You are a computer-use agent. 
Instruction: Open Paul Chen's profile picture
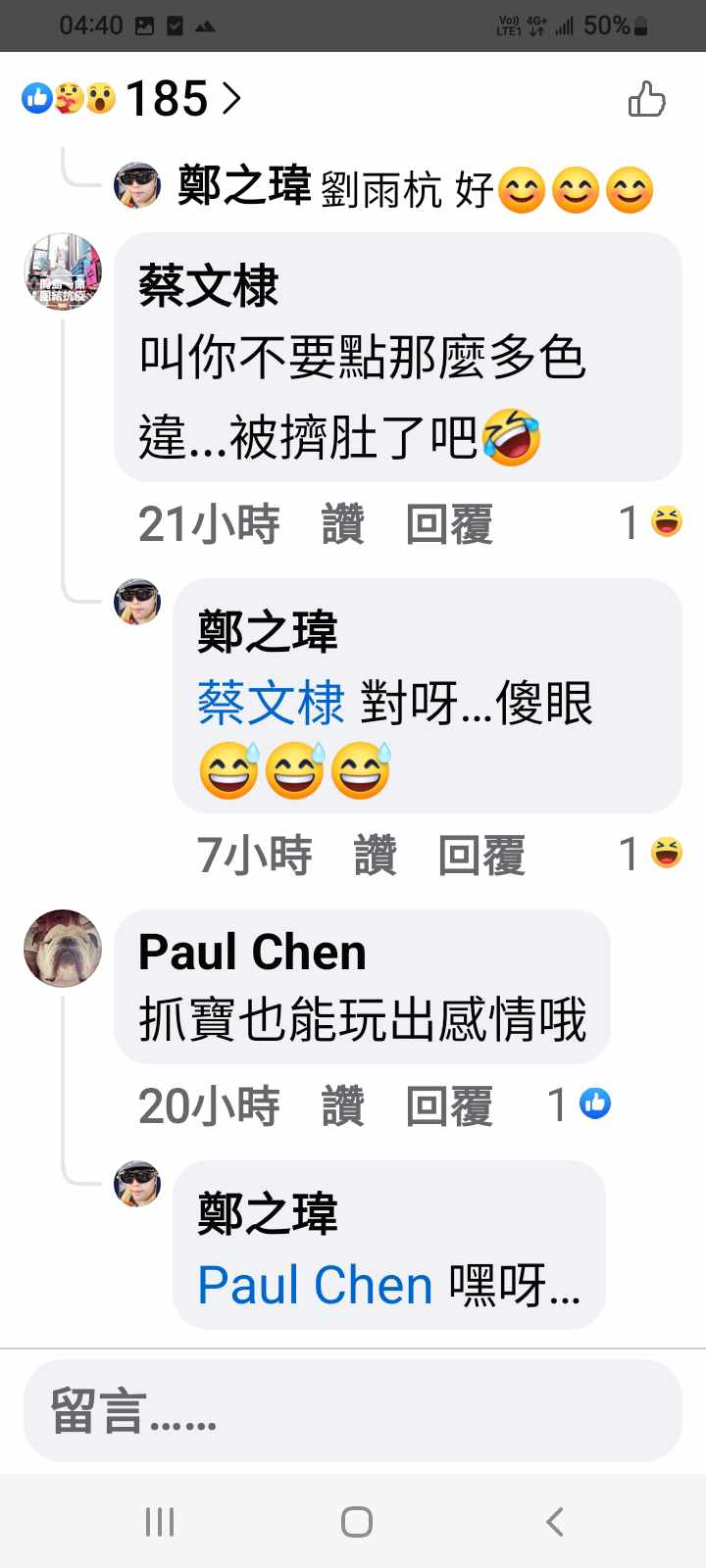(x=63, y=948)
